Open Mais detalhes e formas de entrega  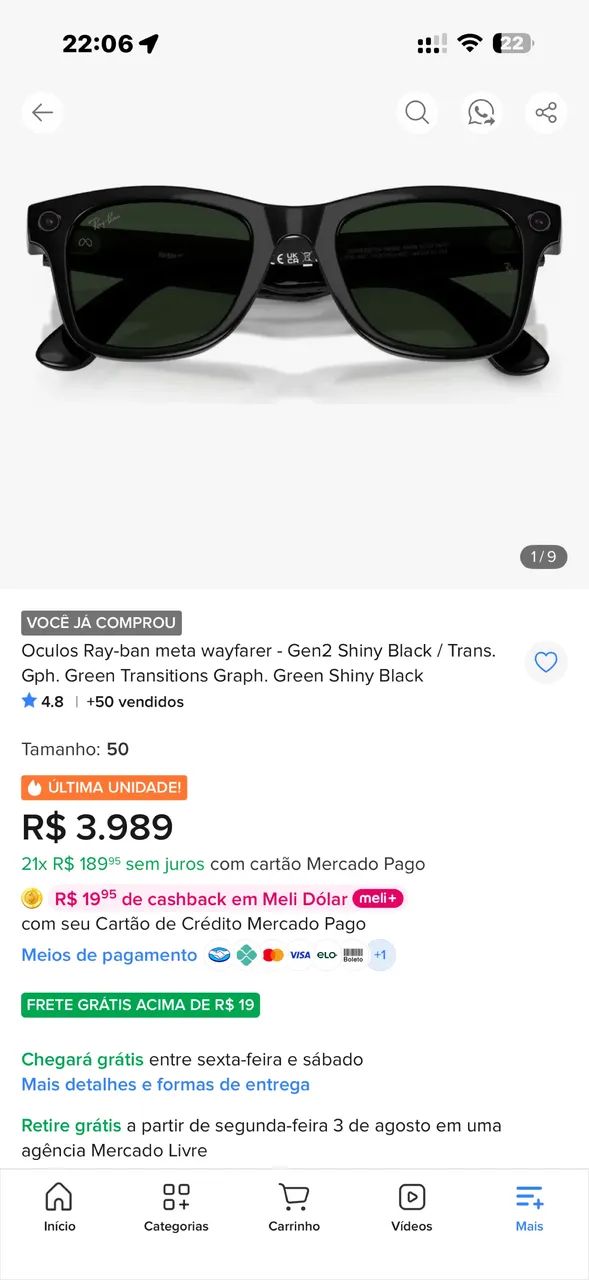click(166, 1084)
